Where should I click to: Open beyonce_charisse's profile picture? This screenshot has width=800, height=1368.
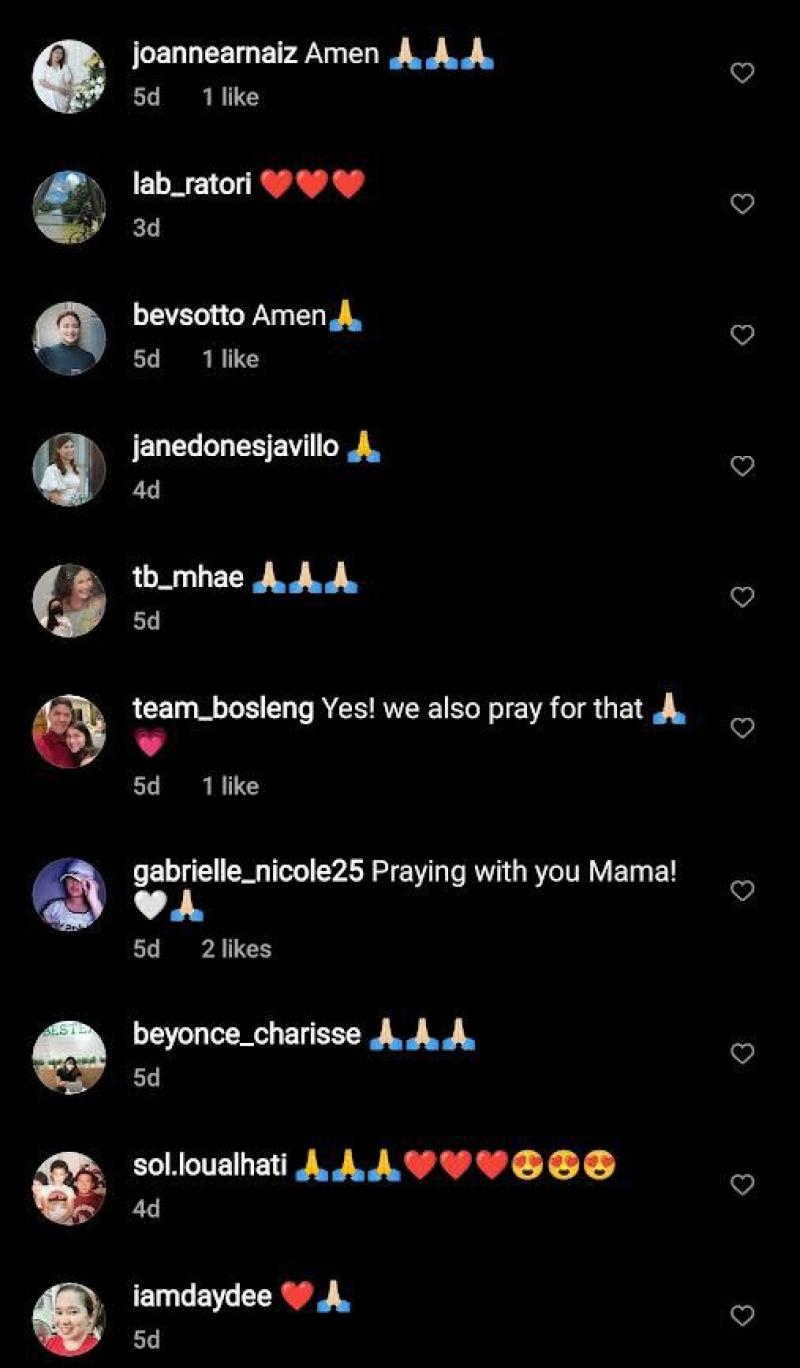[69, 1056]
